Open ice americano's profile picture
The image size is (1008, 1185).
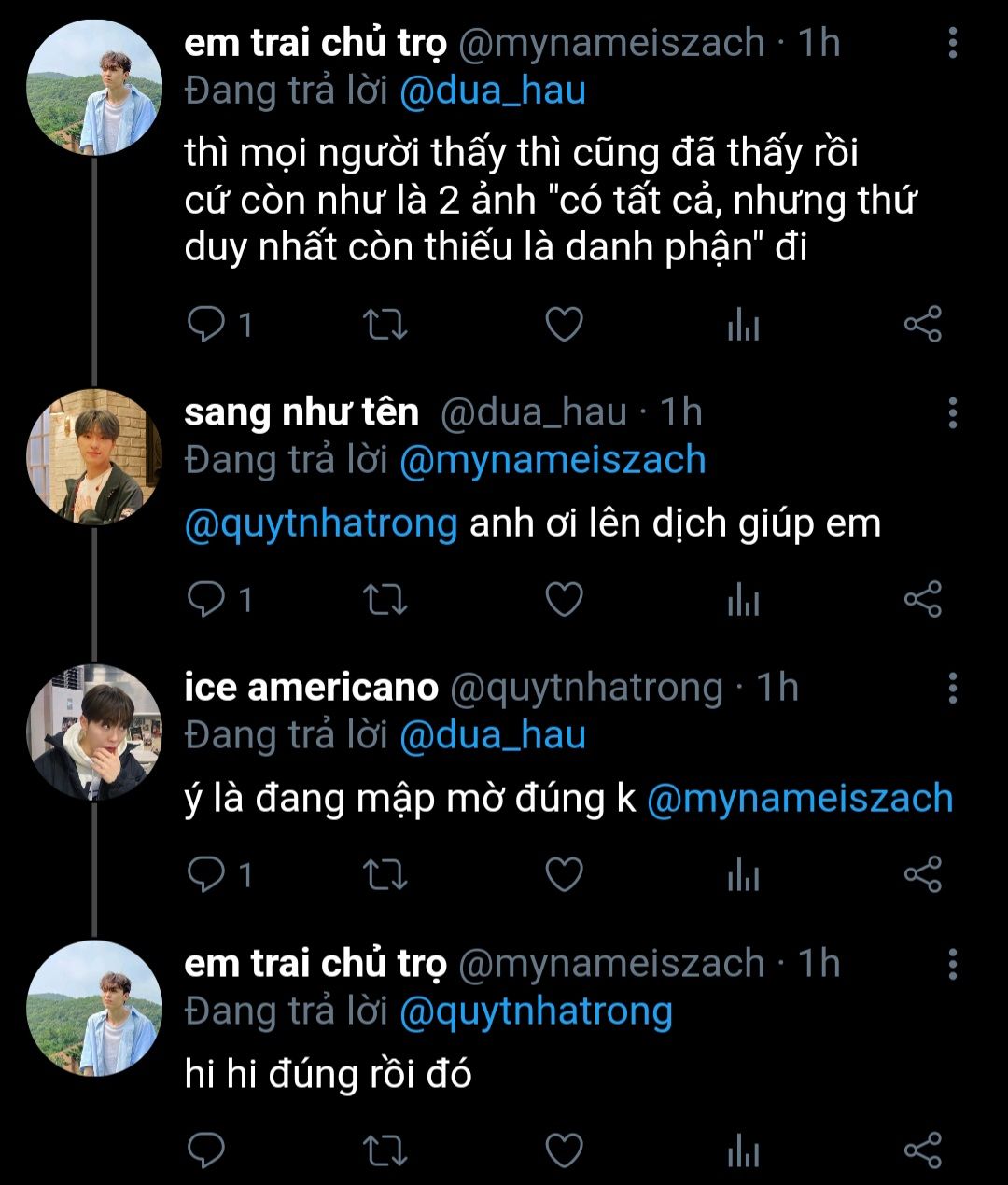(94, 732)
